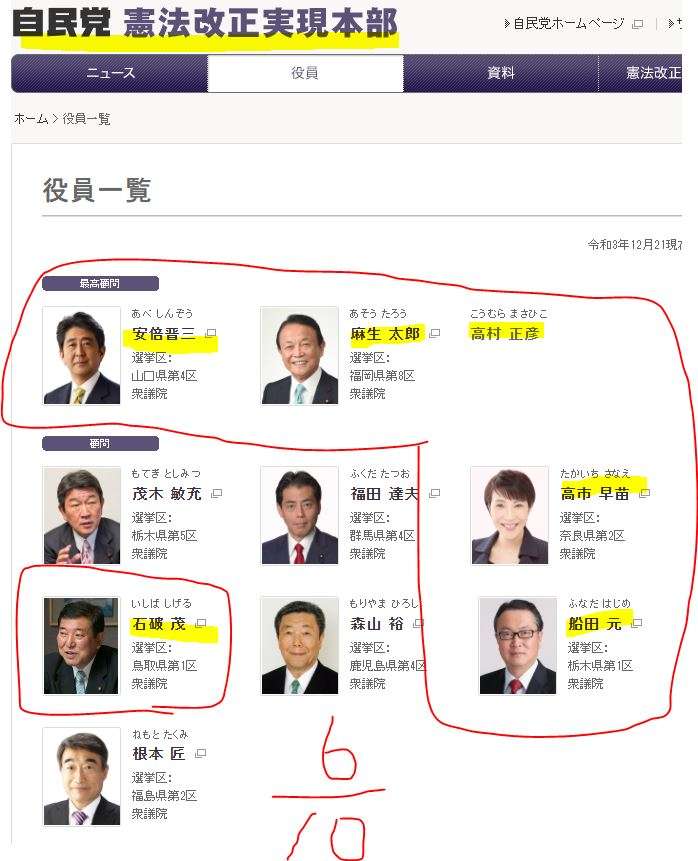Open 船田元's profile link

tap(594, 624)
